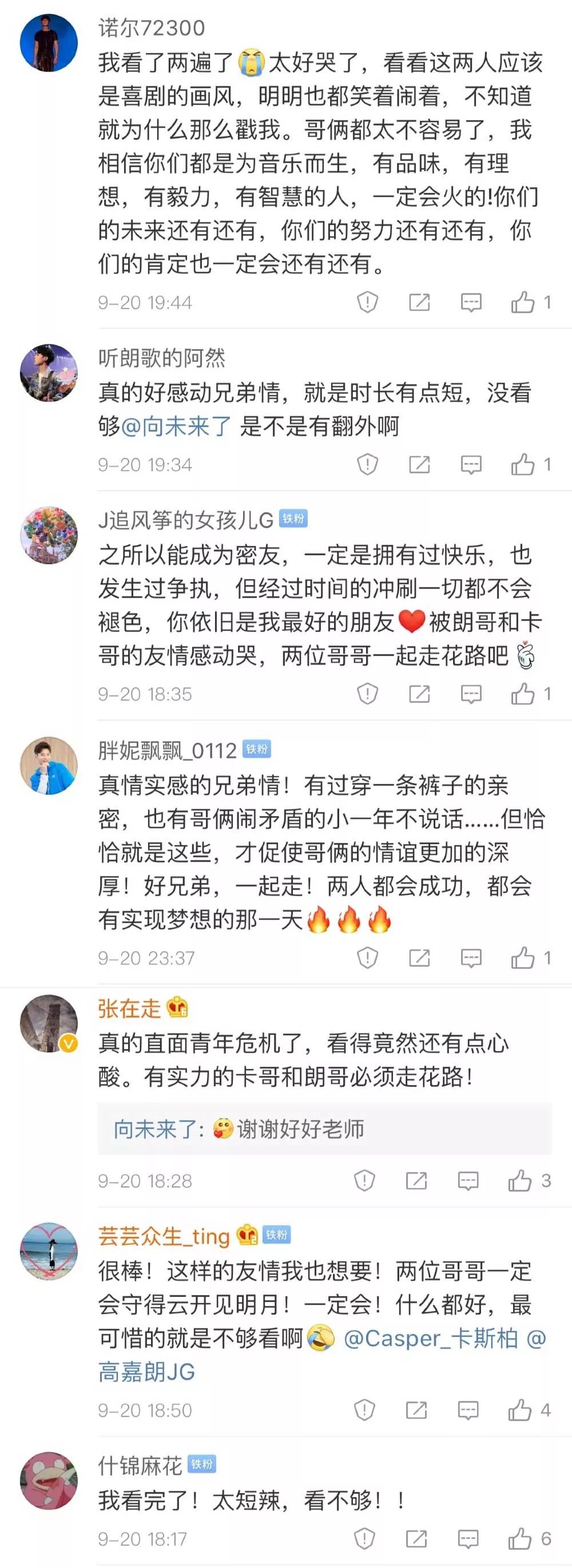View 向未来了's reply to 张在走

[x=324, y=1129]
